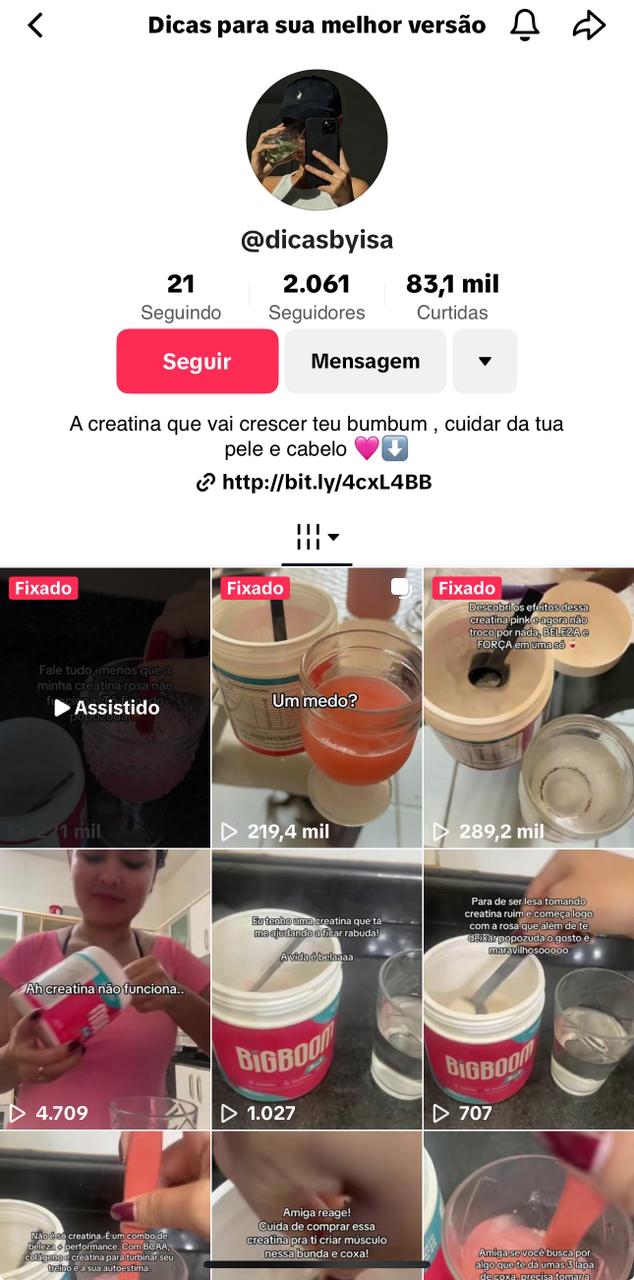634x1280 pixels.
Task: View the 2.061 Seguidores list
Action: point(317,297)
